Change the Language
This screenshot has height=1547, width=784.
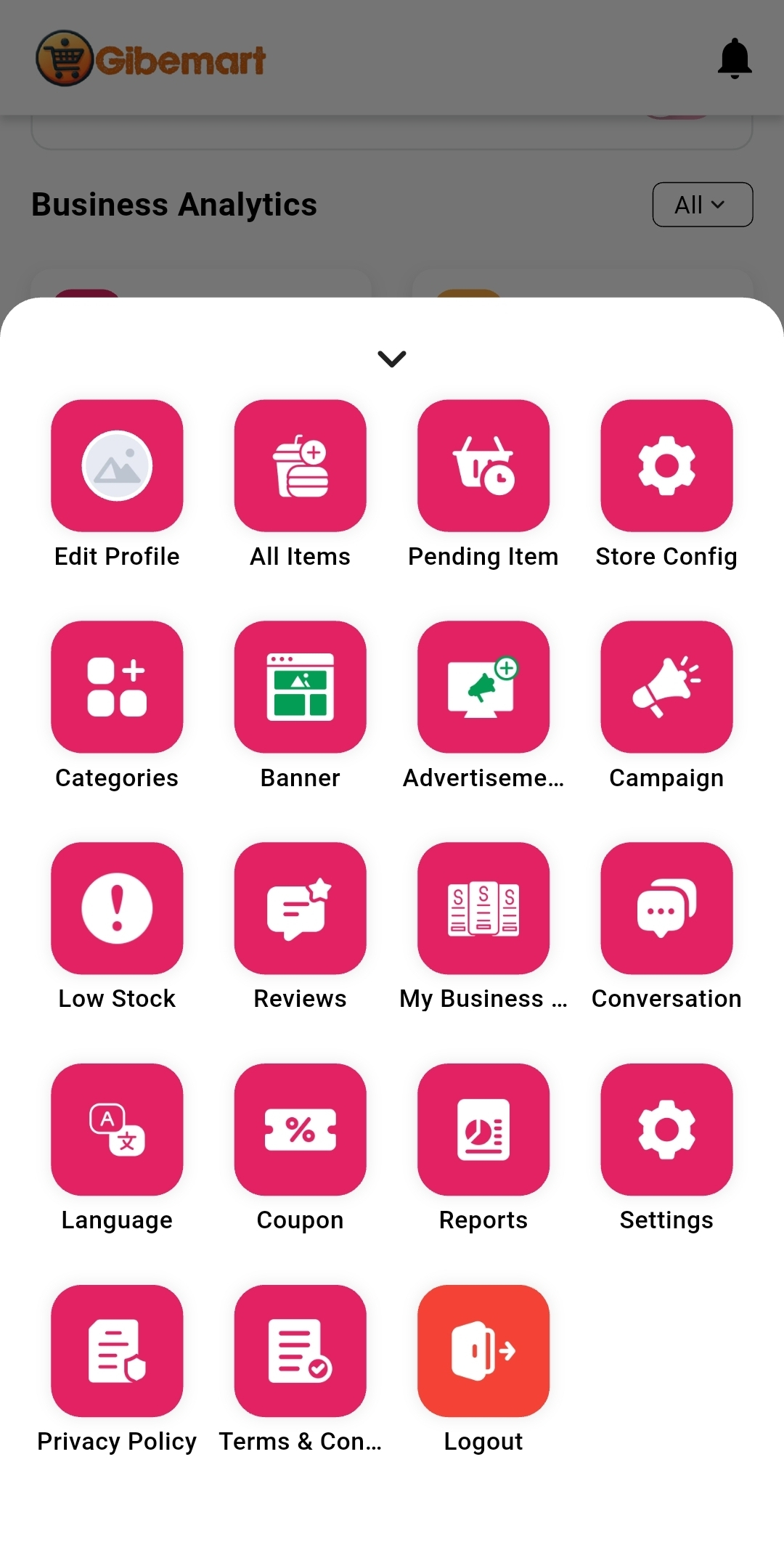(x=117, y=1130)
